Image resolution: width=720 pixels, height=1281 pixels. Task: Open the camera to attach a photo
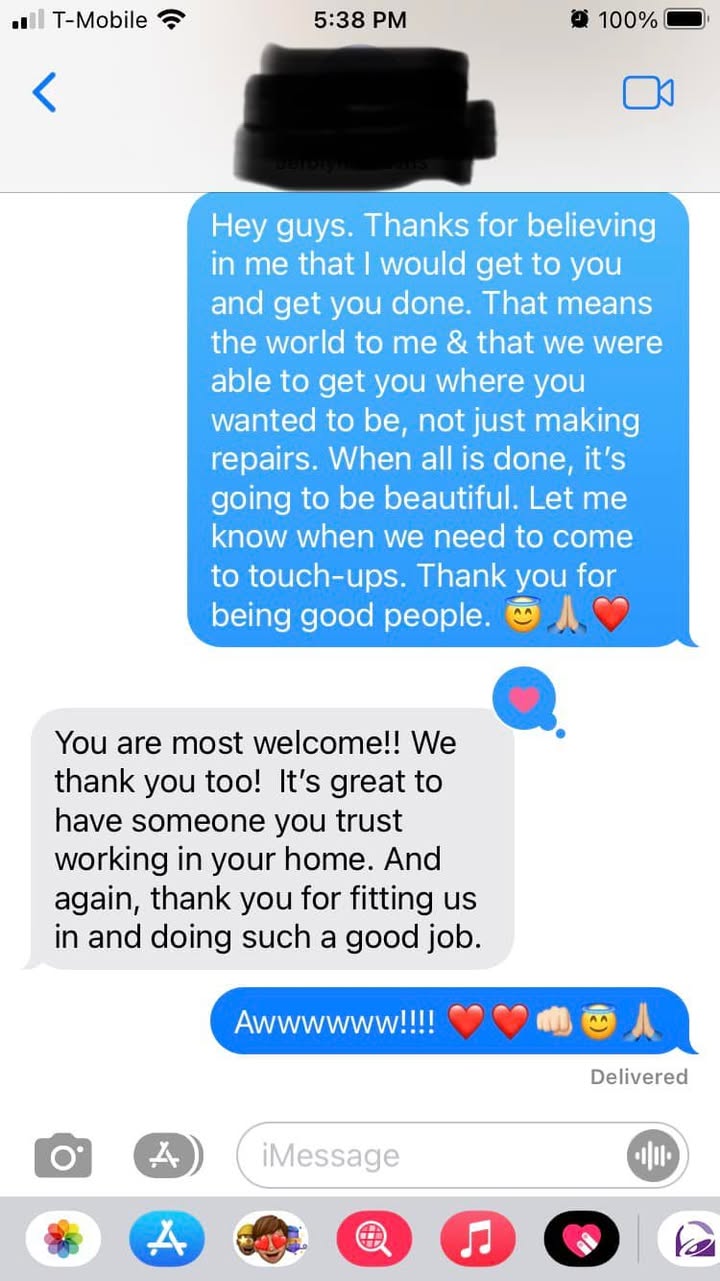[63, 1156]
